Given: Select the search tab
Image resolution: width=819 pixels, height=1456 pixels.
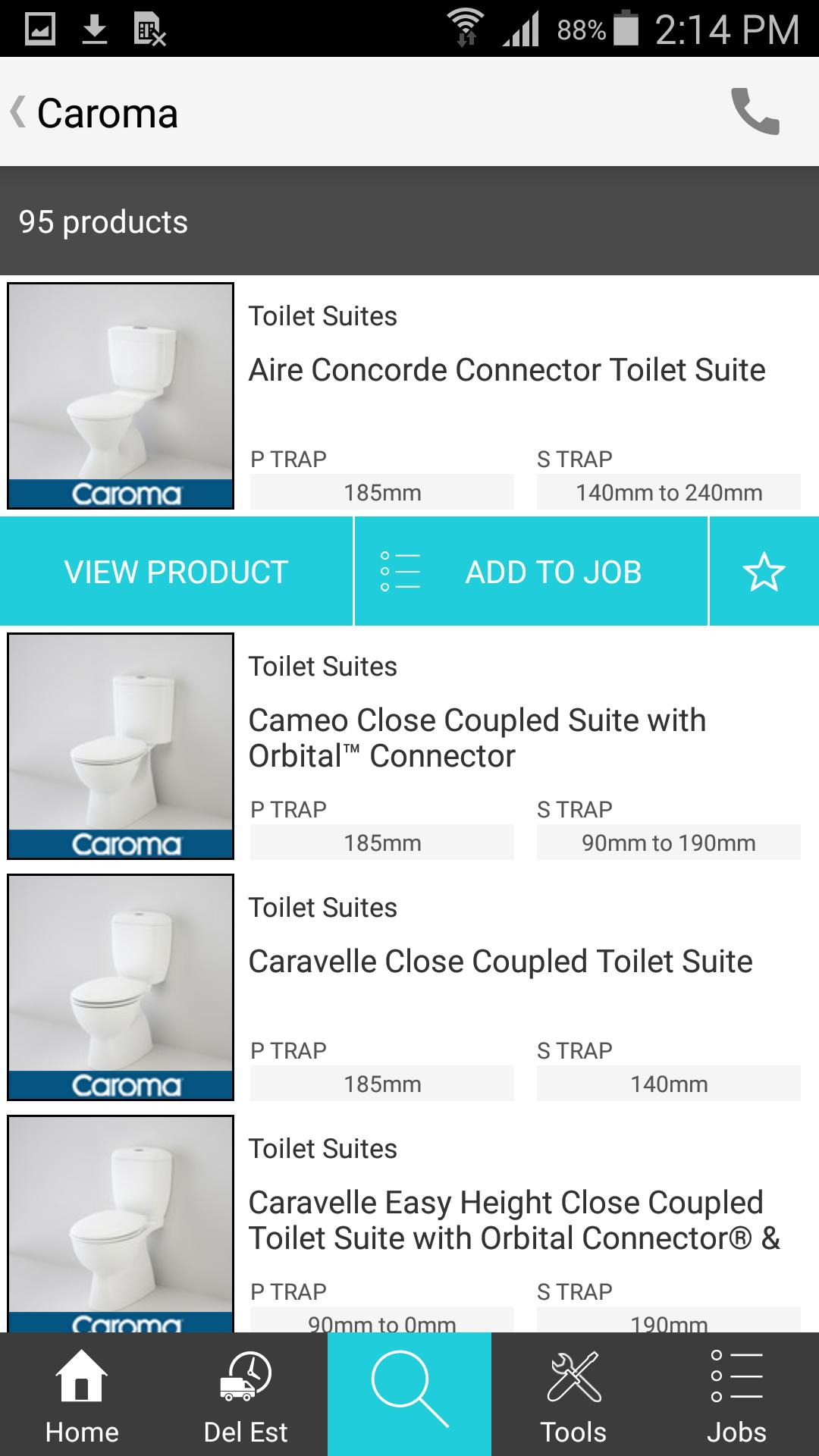Looking at the screenshot, I should pyautogui.click(x=409, y=1394).
